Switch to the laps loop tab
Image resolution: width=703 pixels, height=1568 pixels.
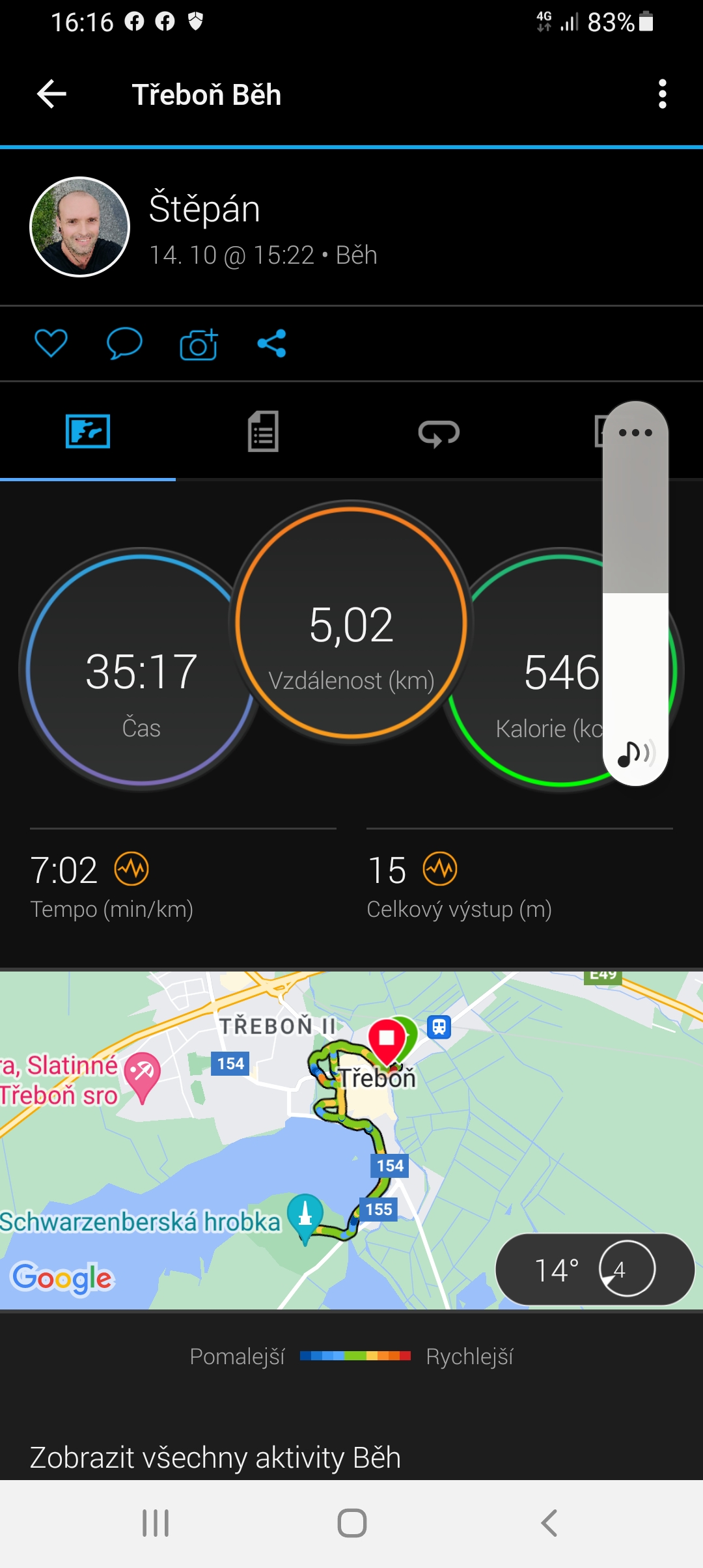tap(439, 432)
